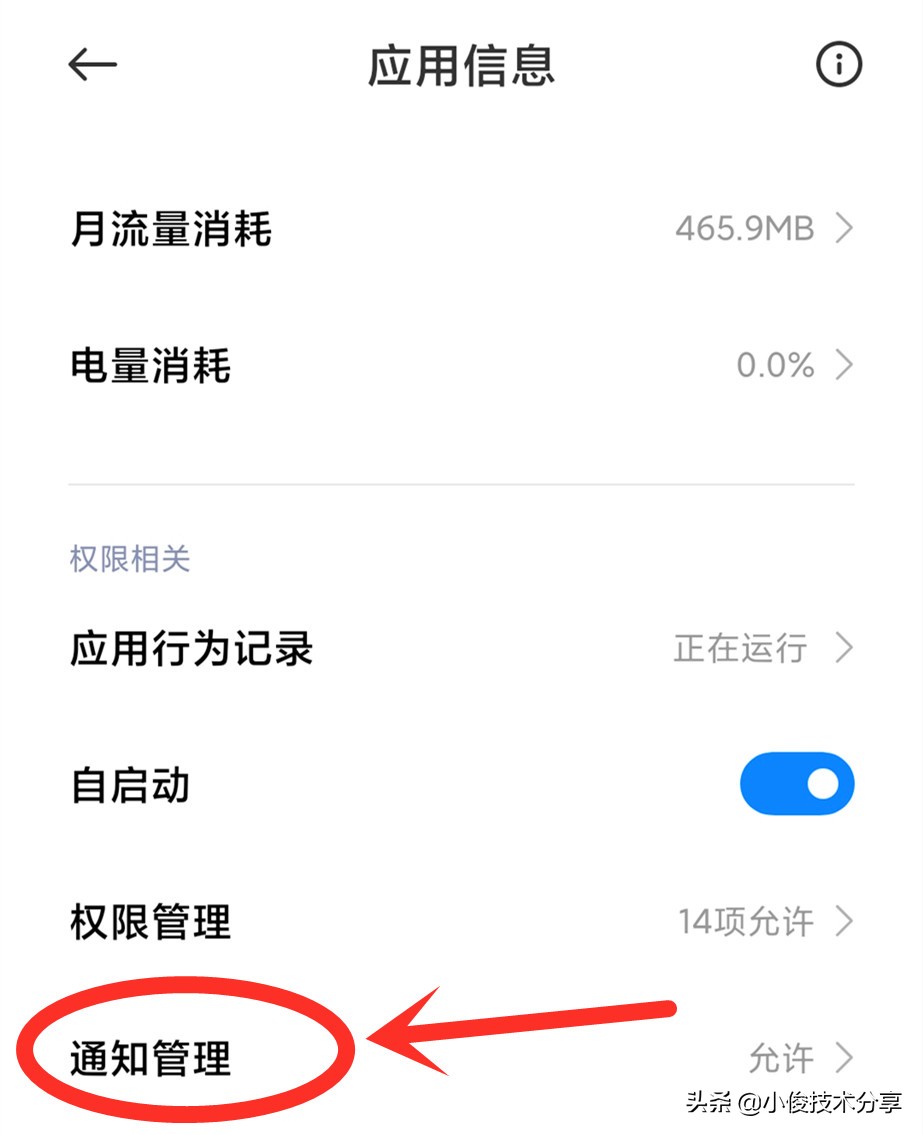Open the info icon at top right

[x=840, y=64]
